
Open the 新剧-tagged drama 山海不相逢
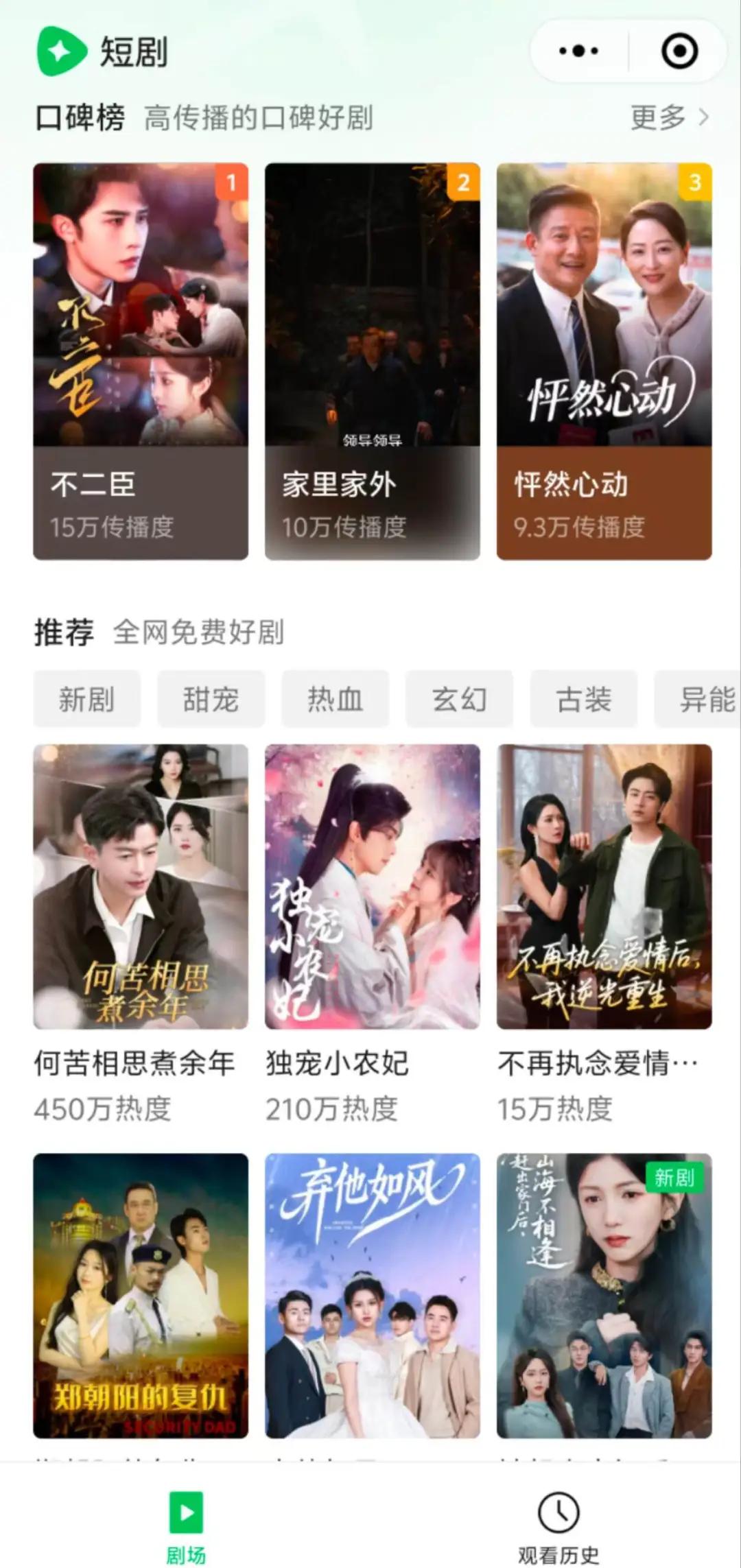pyautogui.click(x=604, y=1295)
